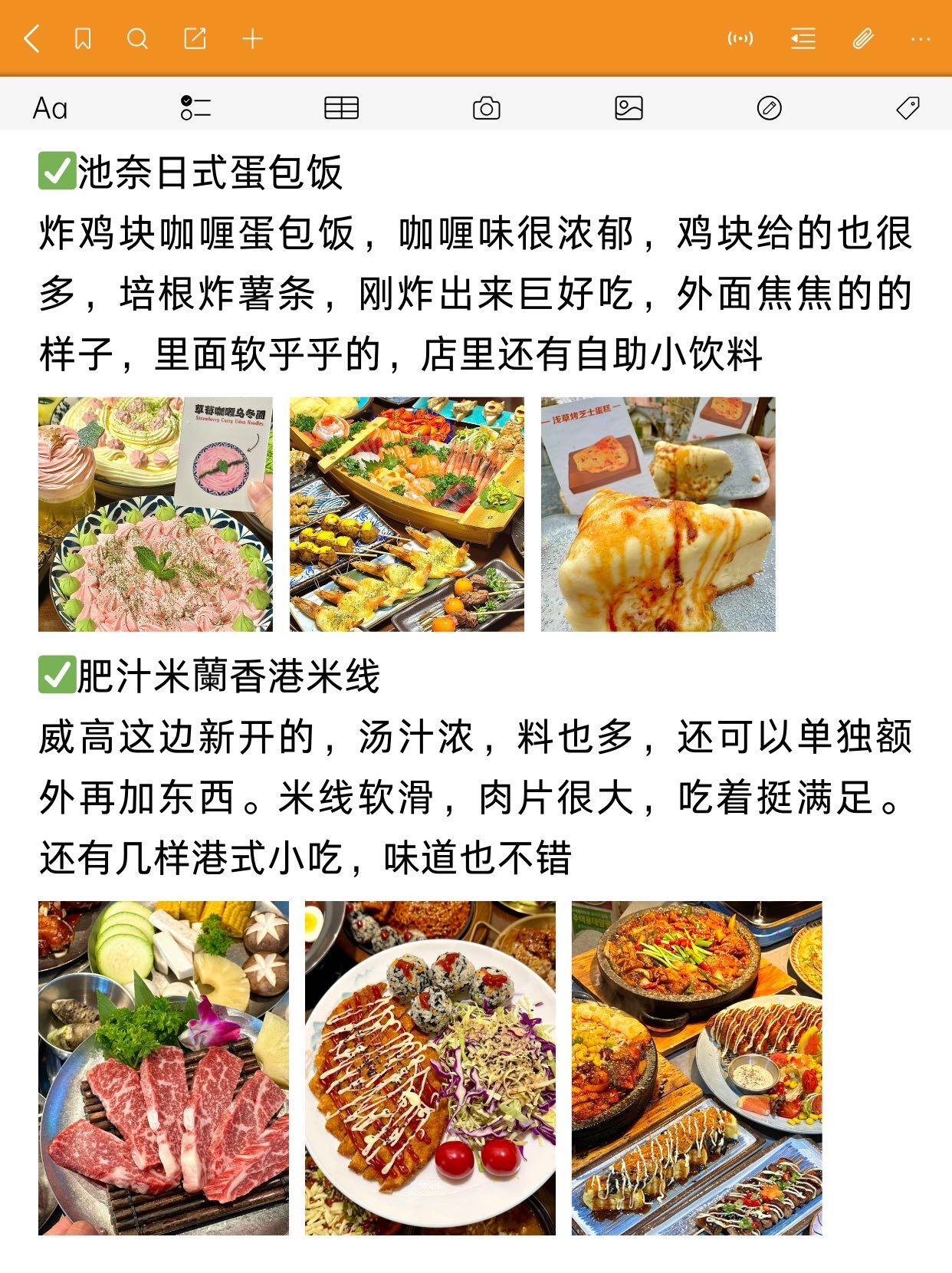Image resolution: width=952 pixels, height=1273 pixels.
Task: Open the outline indent icon
Action: [803, 38]
